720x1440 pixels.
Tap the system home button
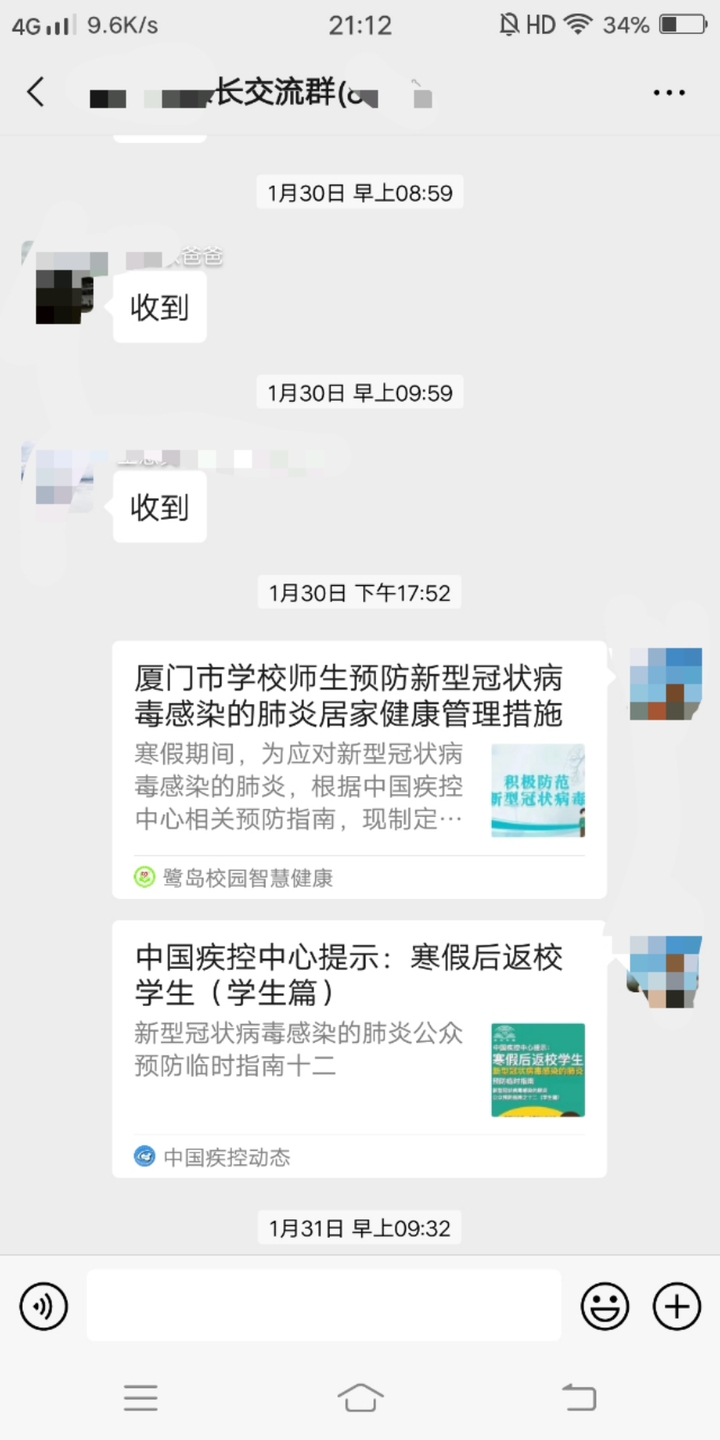pyautogui.click(x=360, y=1397)
